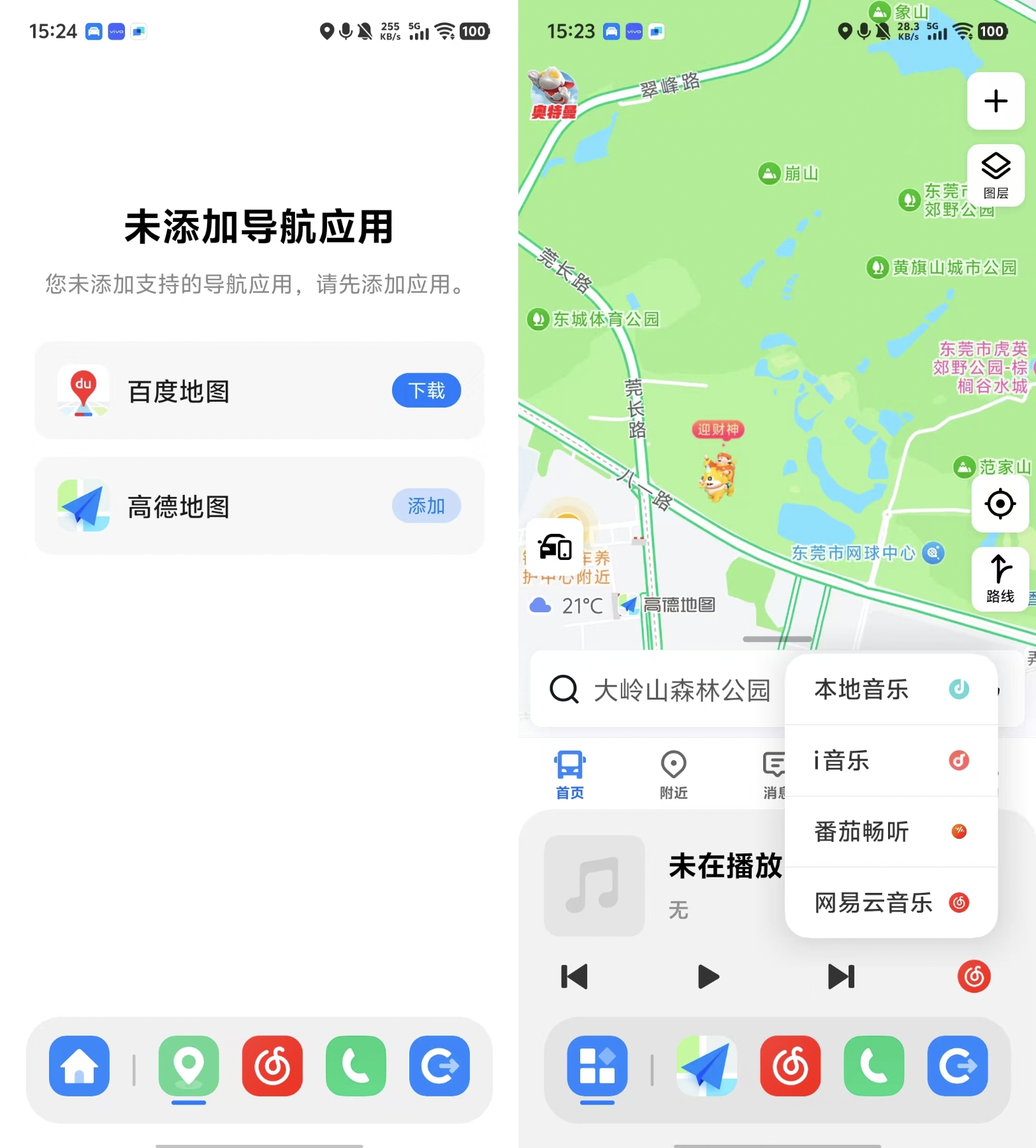Download Baidu Maps (百度地图)

click(426, 390)
